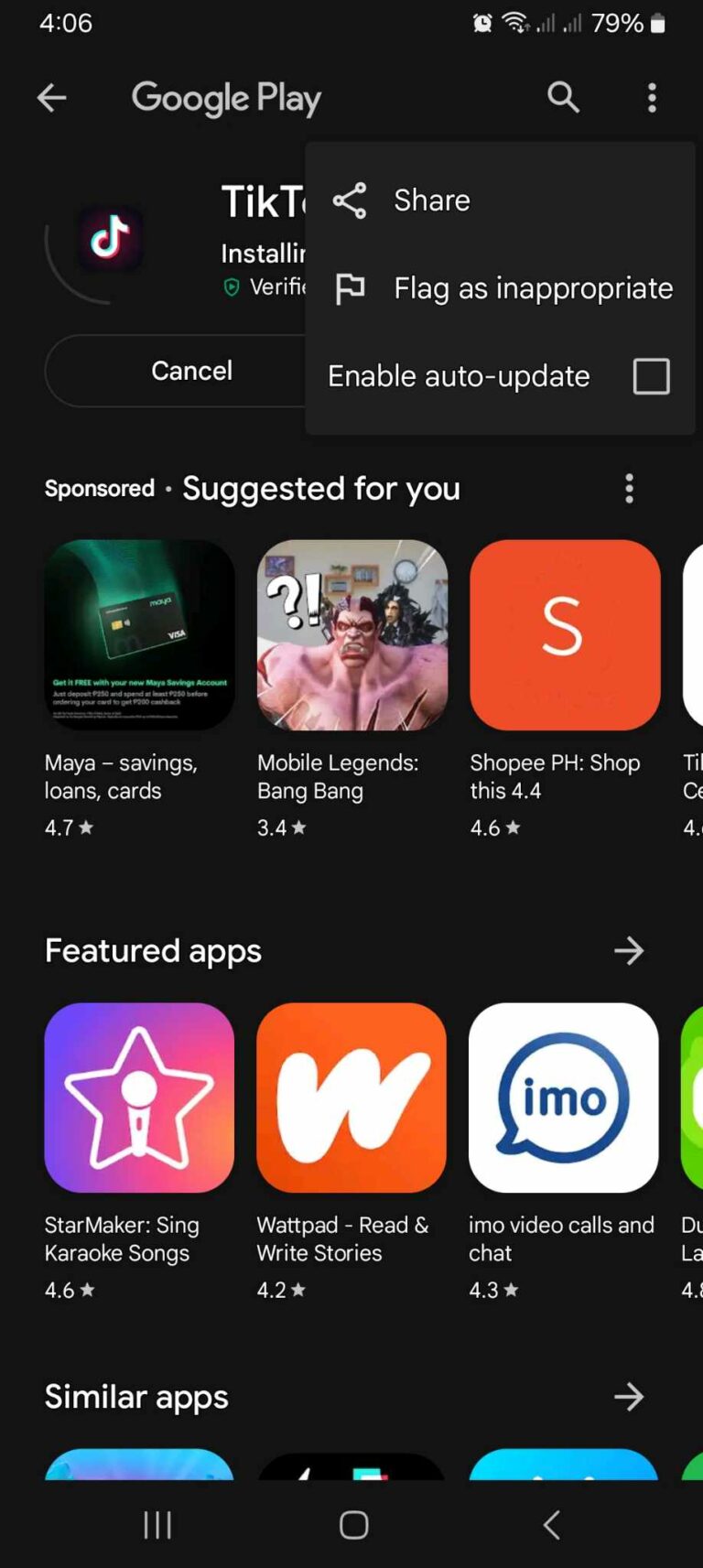Expand the Featured apps section arrow
This screenshot has height=1568, width=703.
click(629, 951)
